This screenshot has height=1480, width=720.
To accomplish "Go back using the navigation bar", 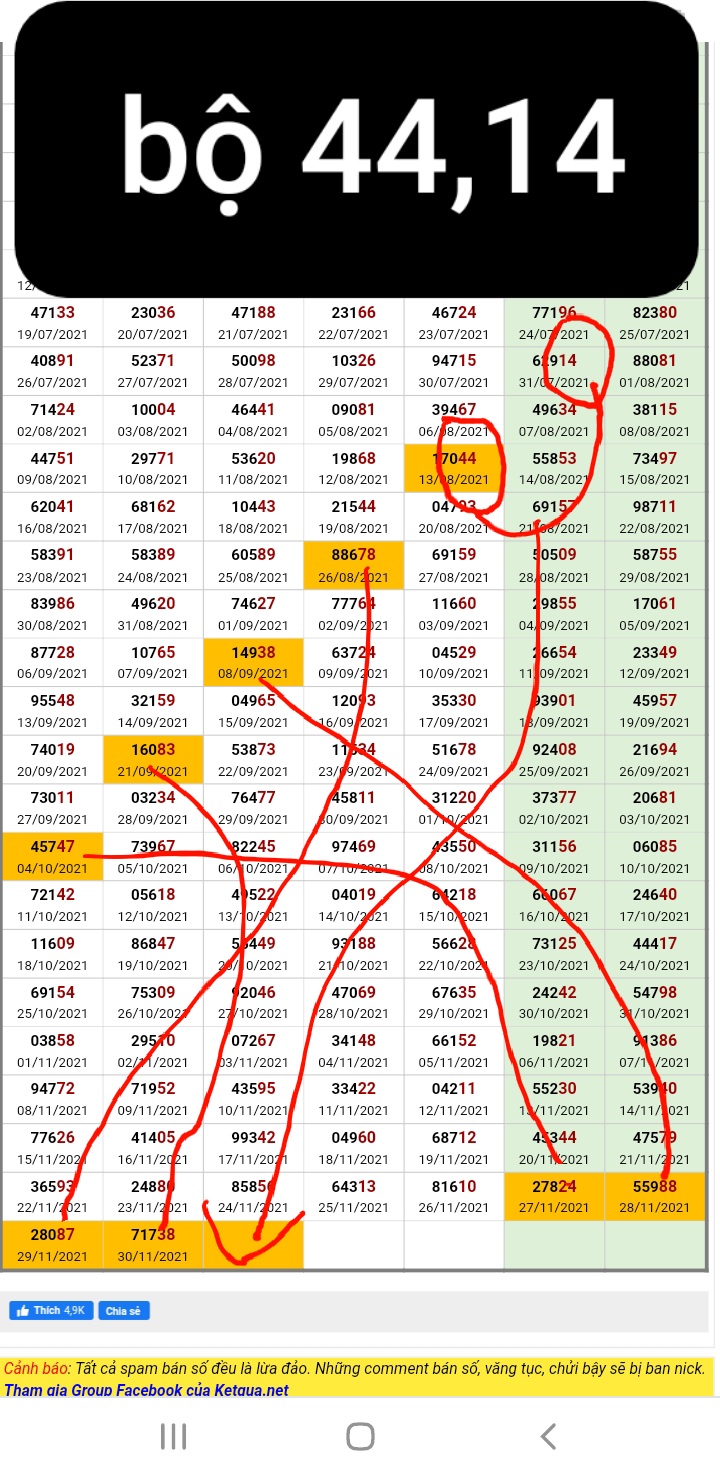I will click(548, 1437).
